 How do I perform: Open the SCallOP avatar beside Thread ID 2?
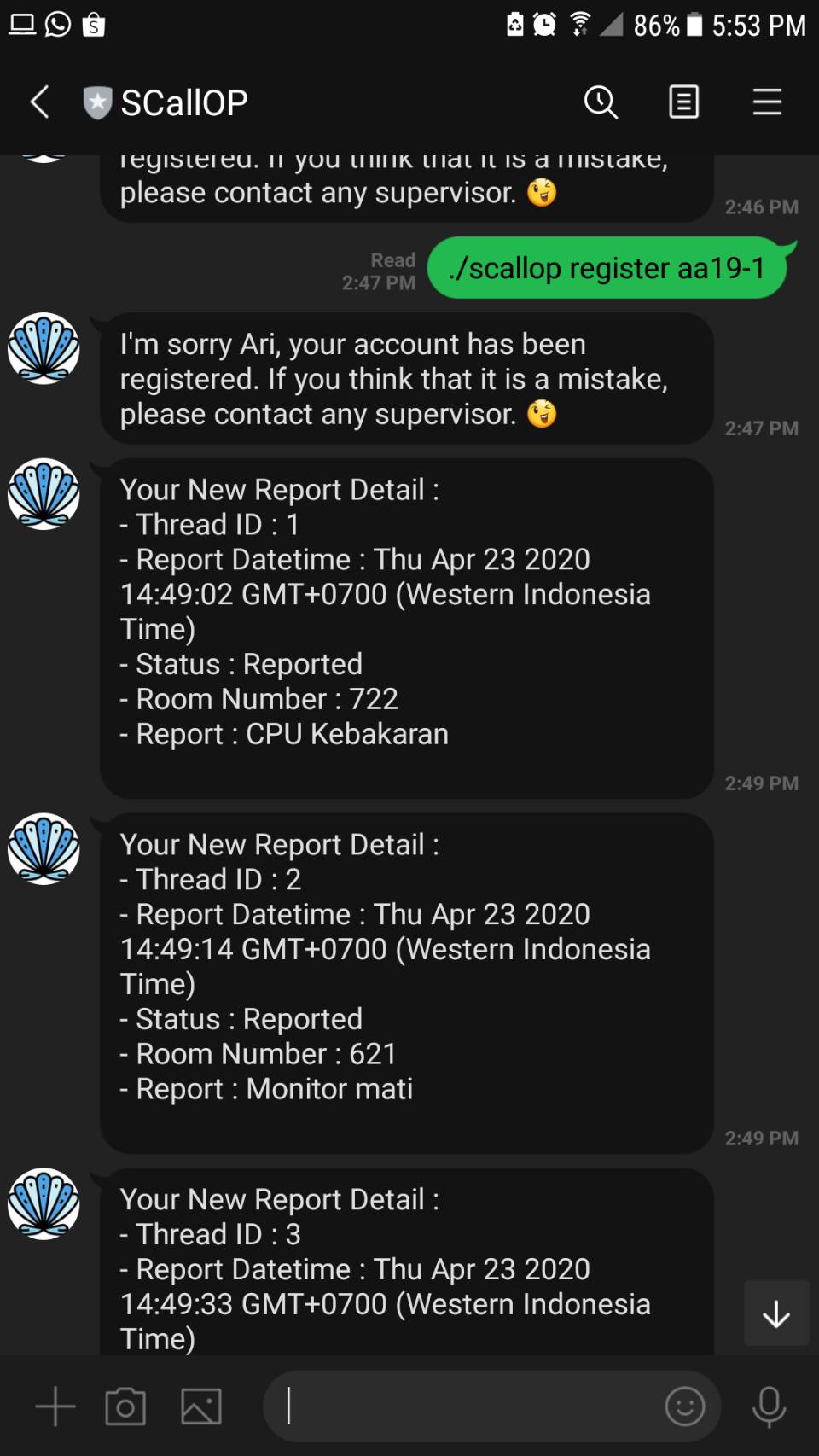click(44, 849)
